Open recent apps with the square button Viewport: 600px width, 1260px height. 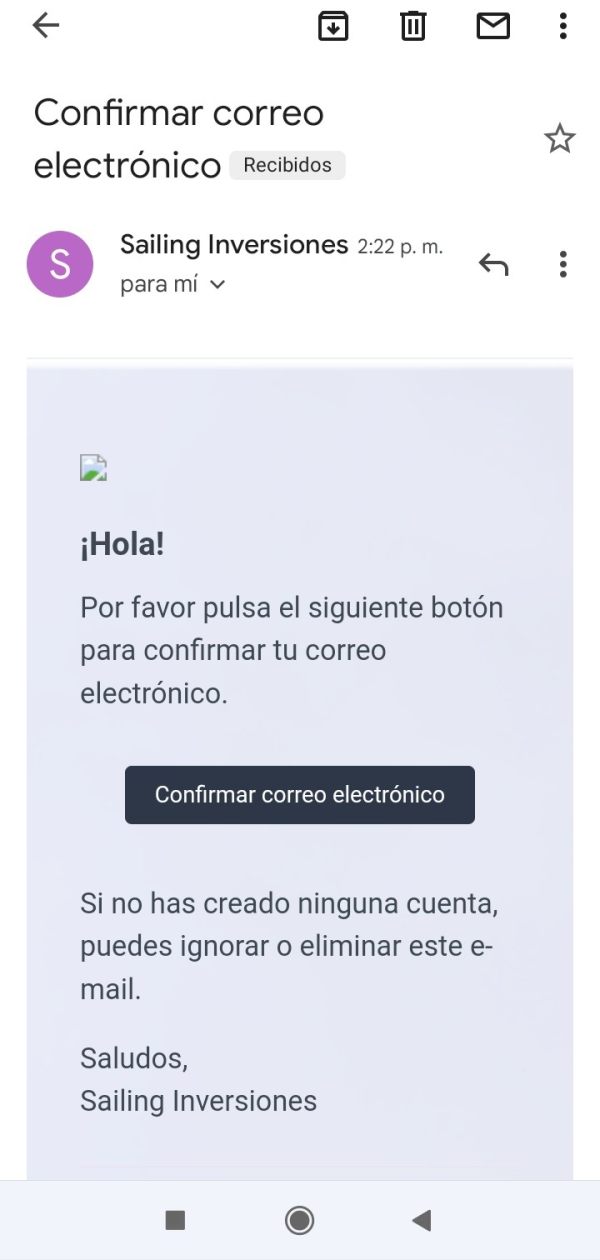(x=175, y=1220)
